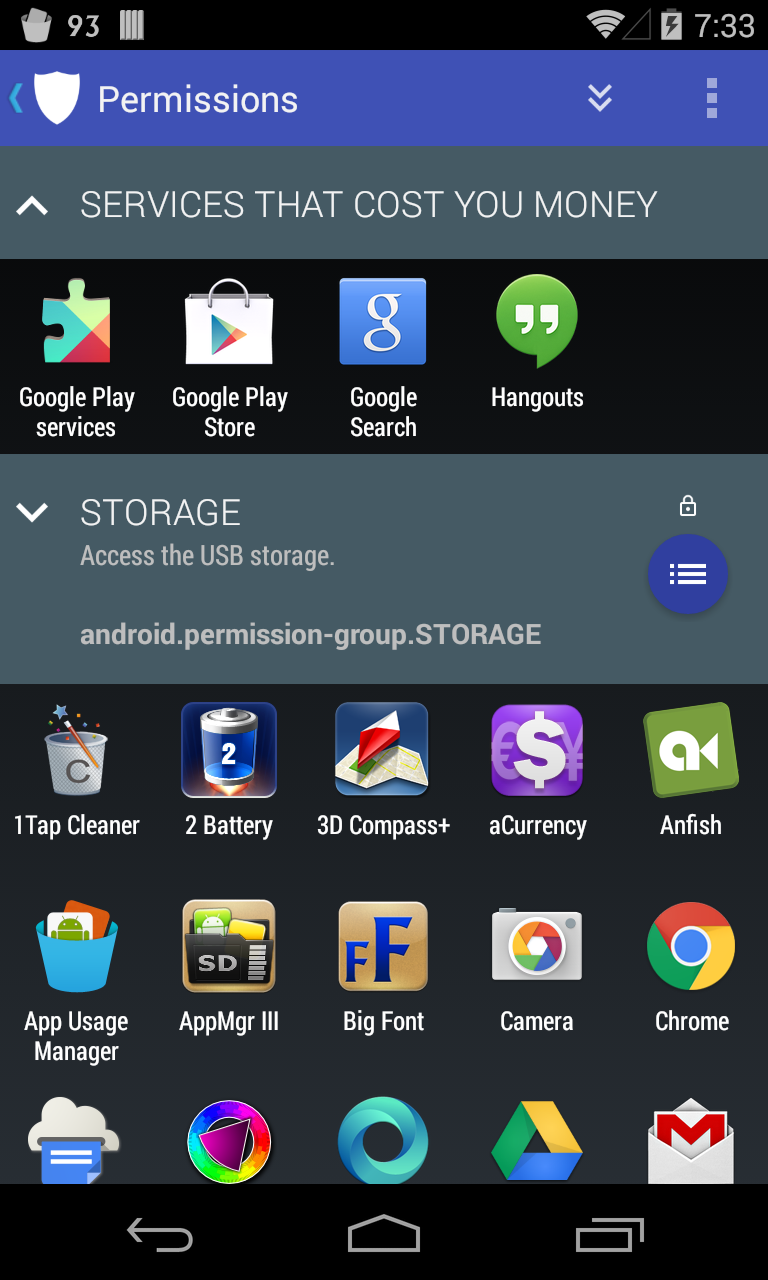
Task: Collapse all sections with the double chevron
Action: 599,98
